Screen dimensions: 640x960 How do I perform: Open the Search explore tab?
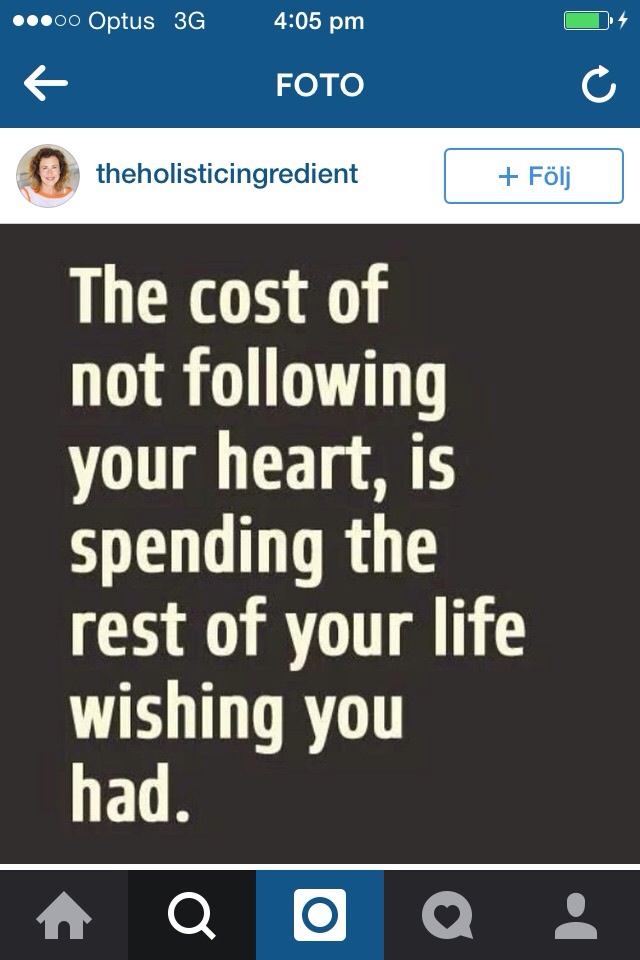(x=192, y=915)
